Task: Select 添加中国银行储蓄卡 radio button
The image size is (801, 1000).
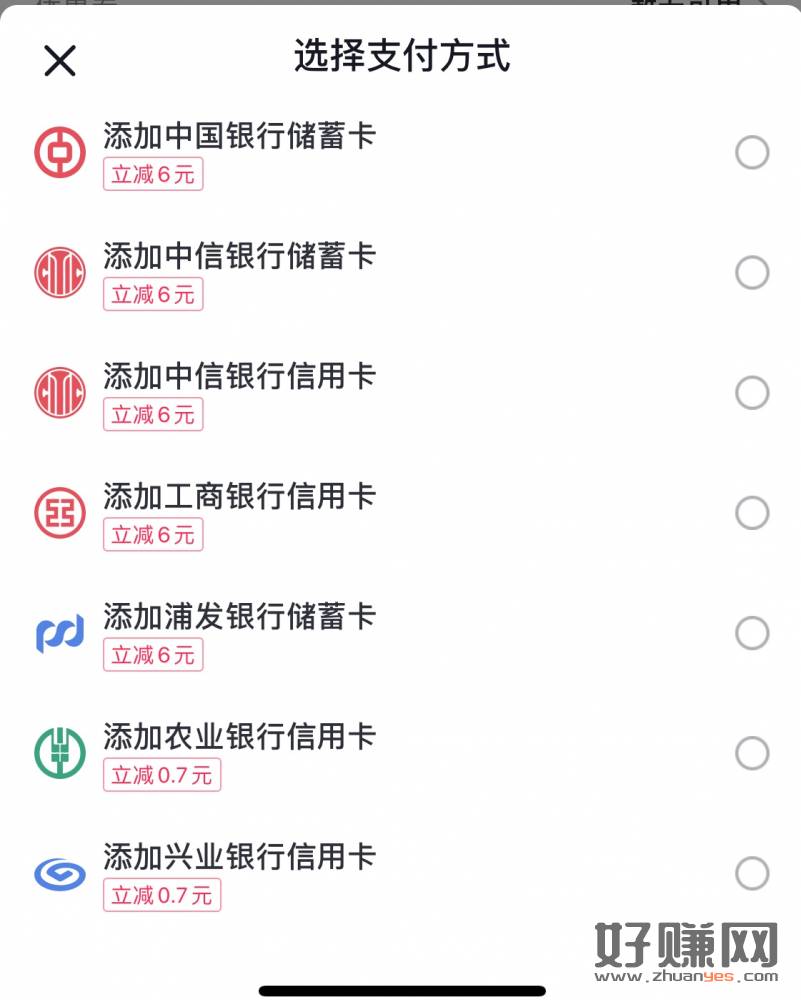Action: click(752, 153)
